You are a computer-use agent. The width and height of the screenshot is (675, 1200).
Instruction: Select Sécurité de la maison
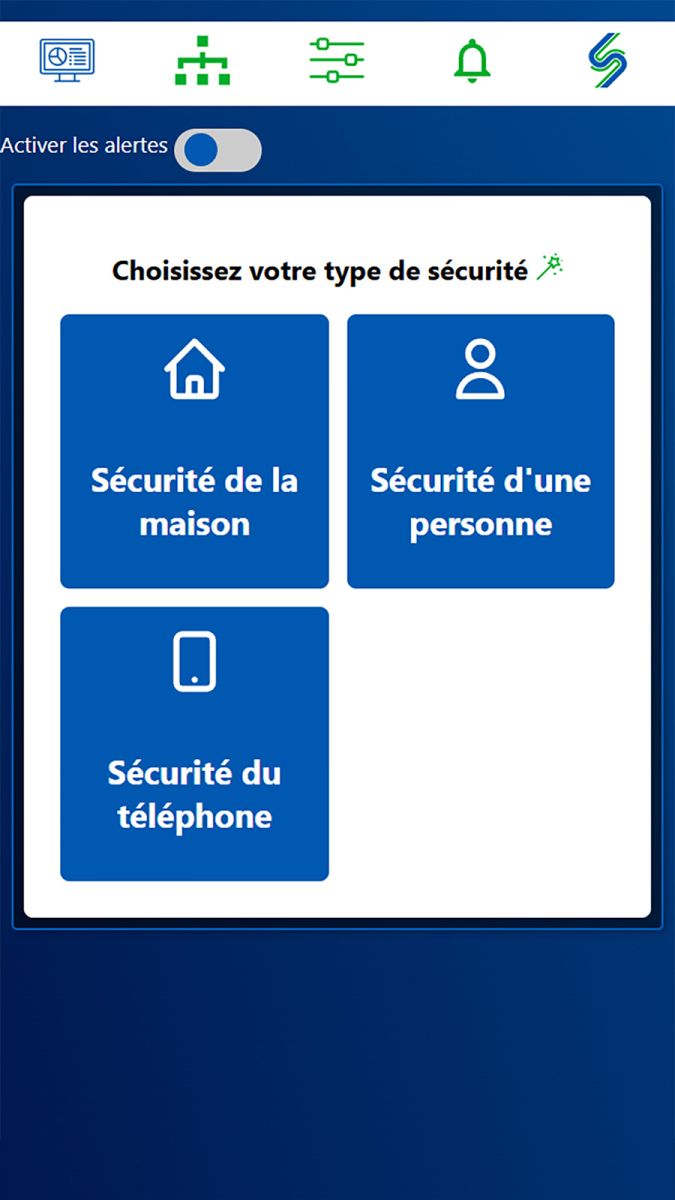point(194,451)
